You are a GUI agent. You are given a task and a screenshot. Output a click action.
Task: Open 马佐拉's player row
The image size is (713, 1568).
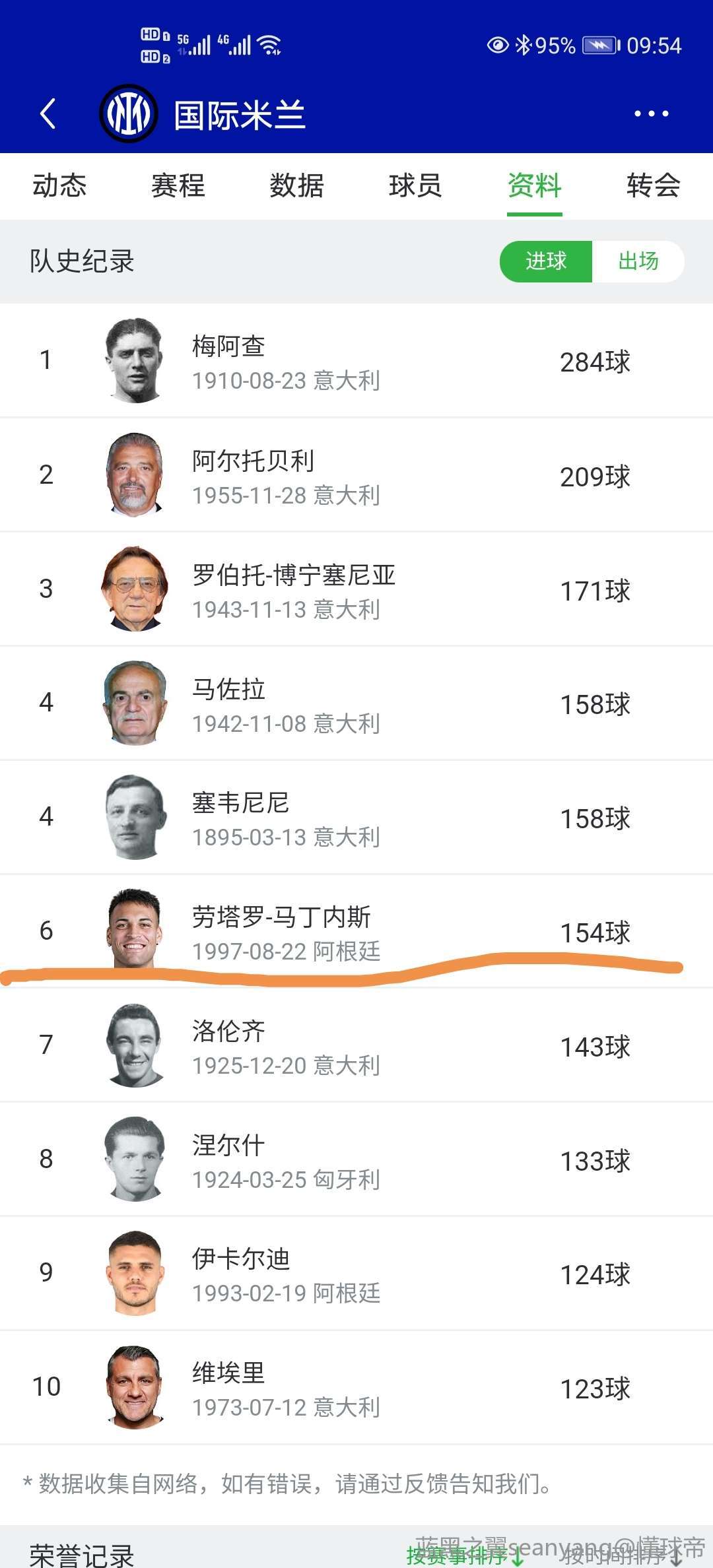356,703
